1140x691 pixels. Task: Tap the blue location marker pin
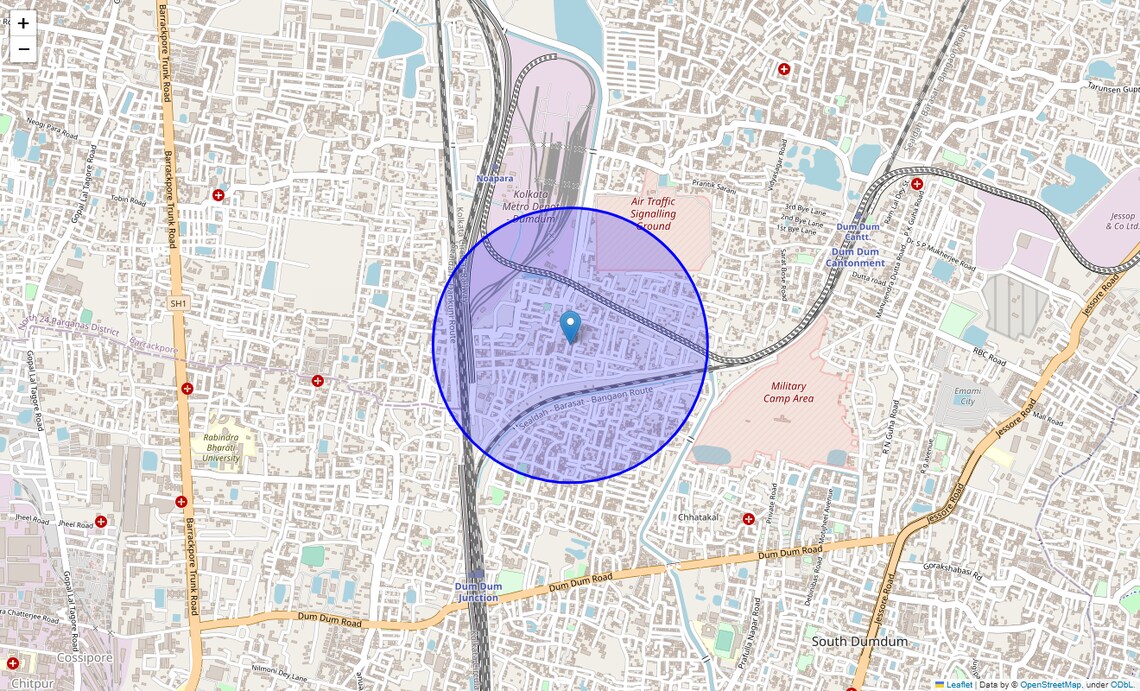click(x=570, y=326)
